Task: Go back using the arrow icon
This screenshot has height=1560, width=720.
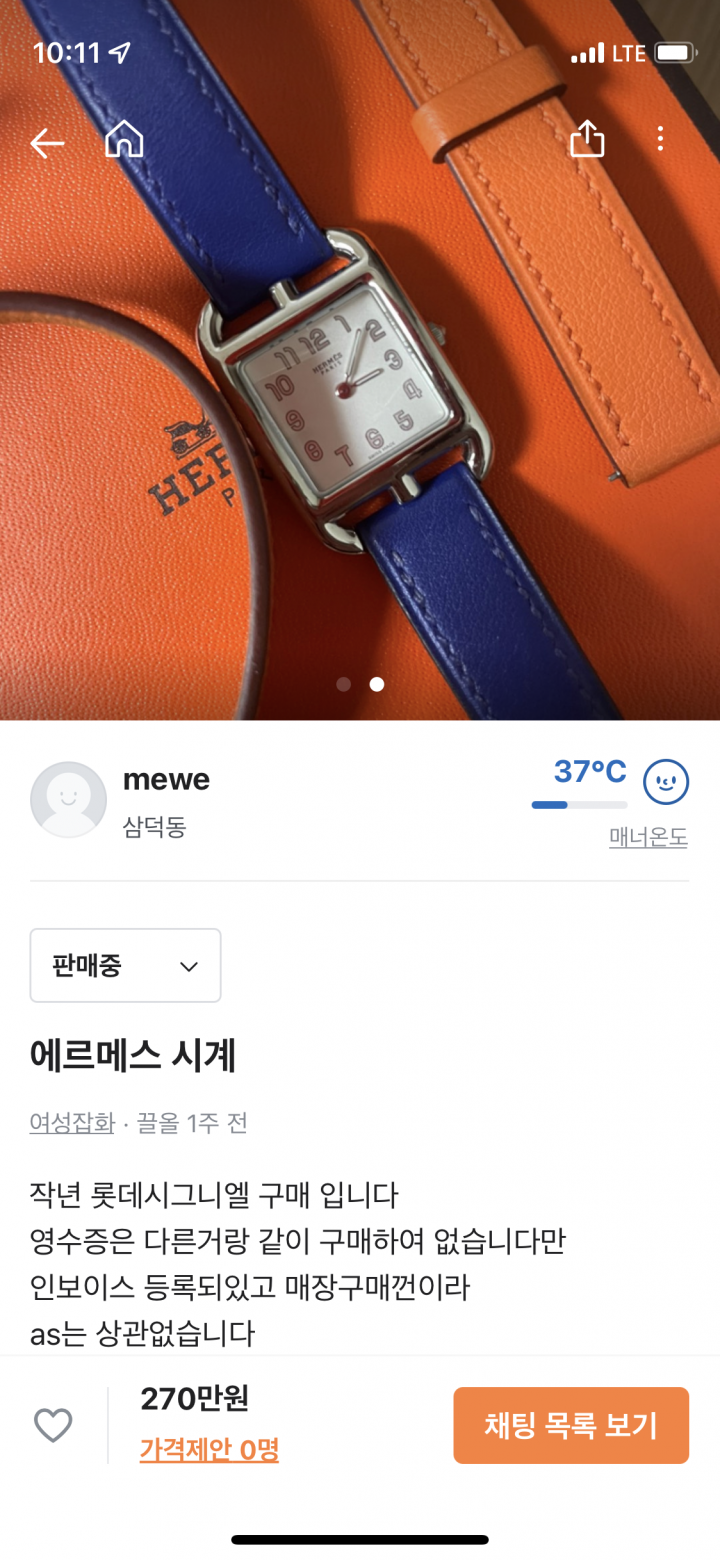Action: tap(47, 143)
